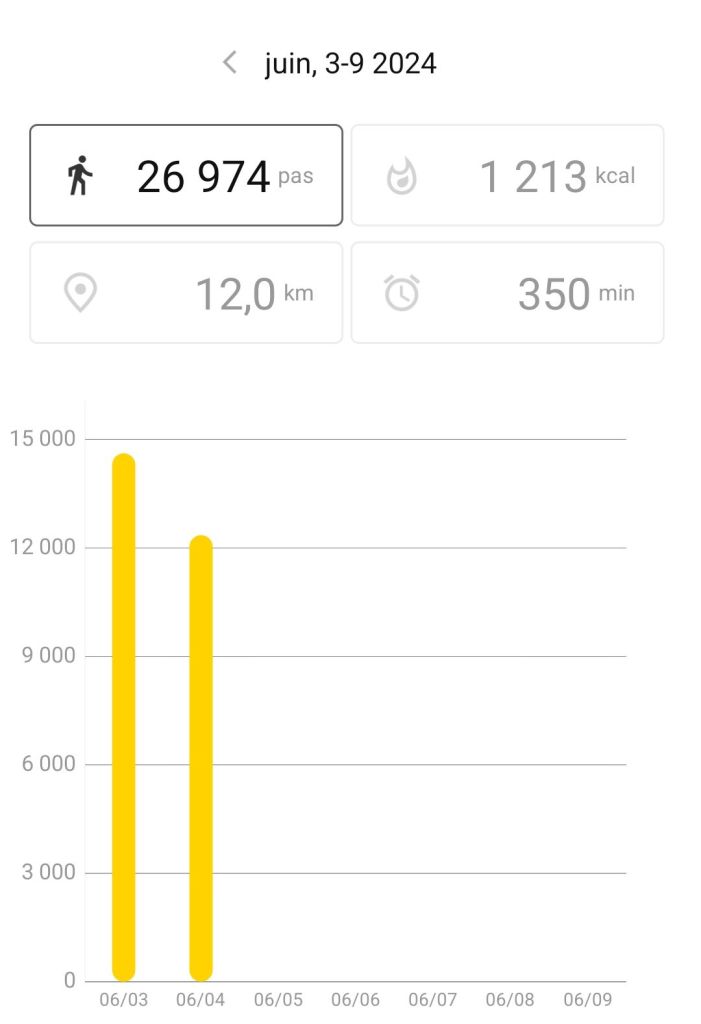Screen dimensions: 701x1024
Task: Switch to the active minutes metric
Action: [507, 293]
